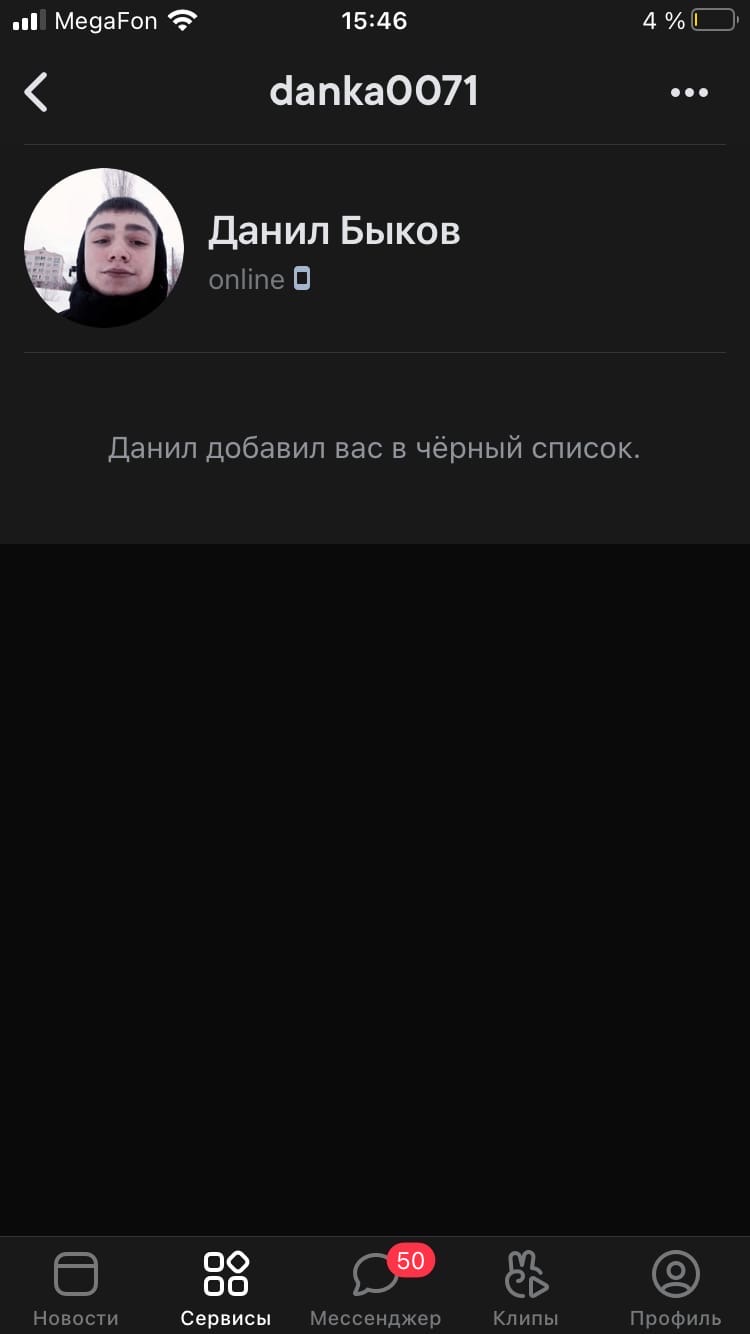
Task: Switch to the Клипы tab
Action: pyautogui.click(x=525, y=1288)
